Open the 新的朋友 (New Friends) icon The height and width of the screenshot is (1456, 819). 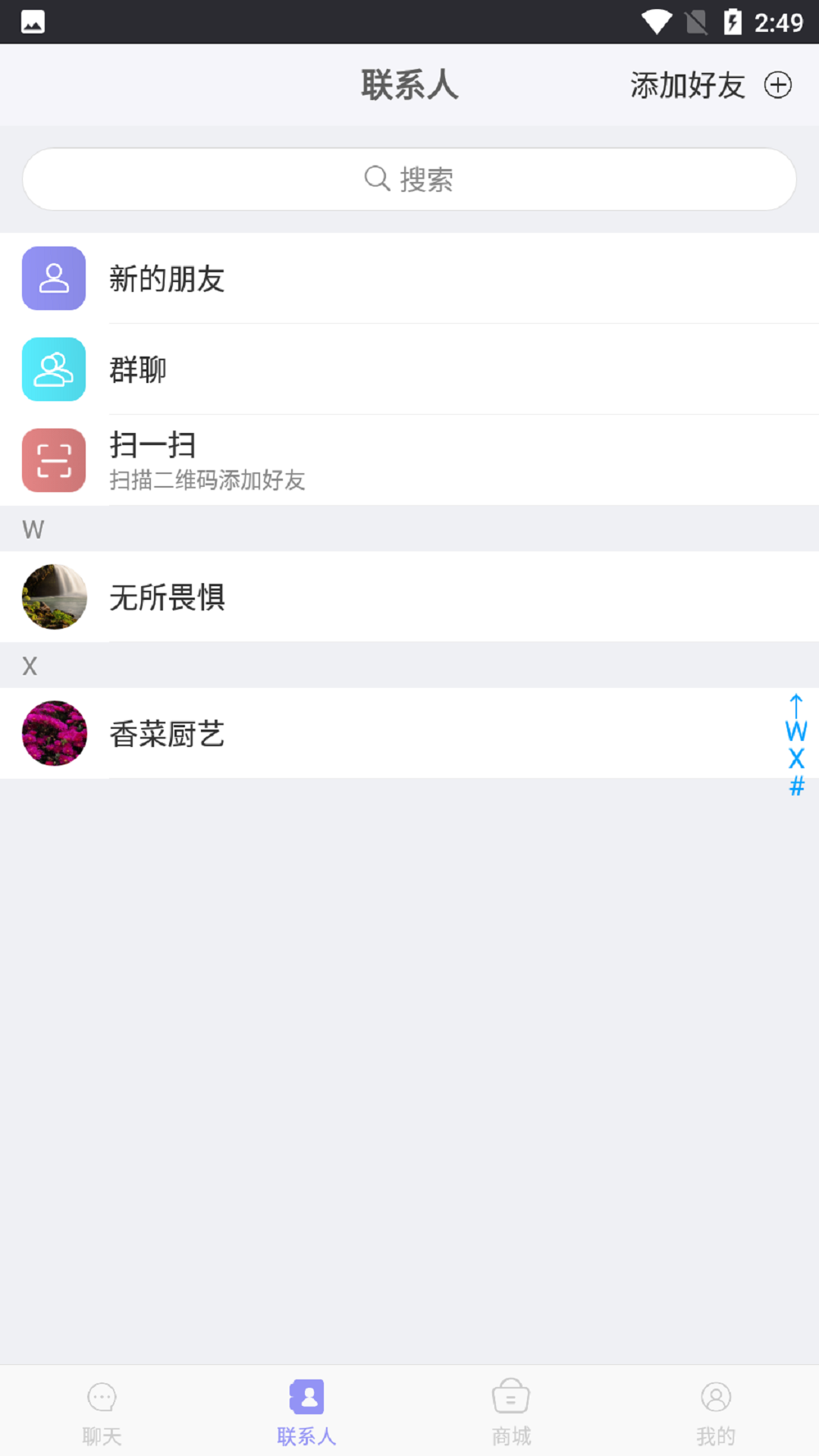pos(54,278)
